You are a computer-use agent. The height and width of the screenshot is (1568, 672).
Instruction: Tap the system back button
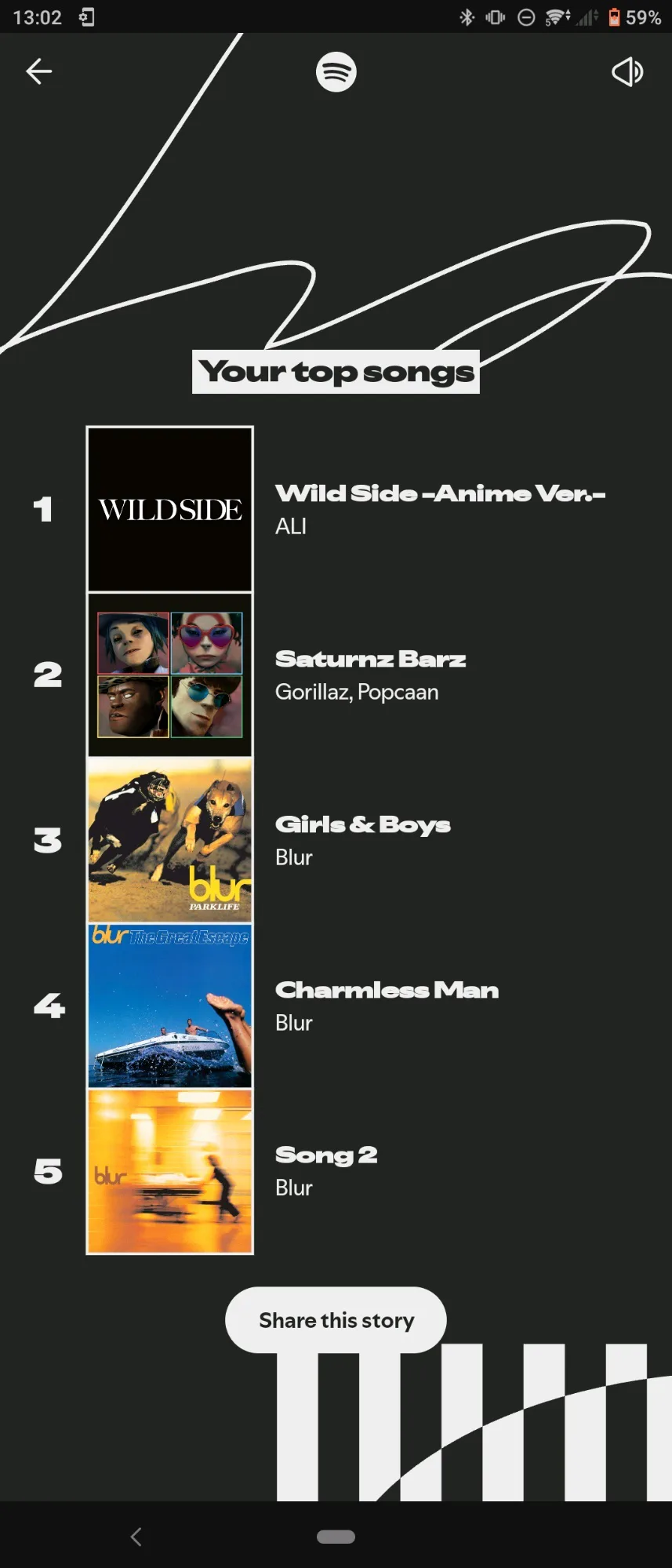136,1536
